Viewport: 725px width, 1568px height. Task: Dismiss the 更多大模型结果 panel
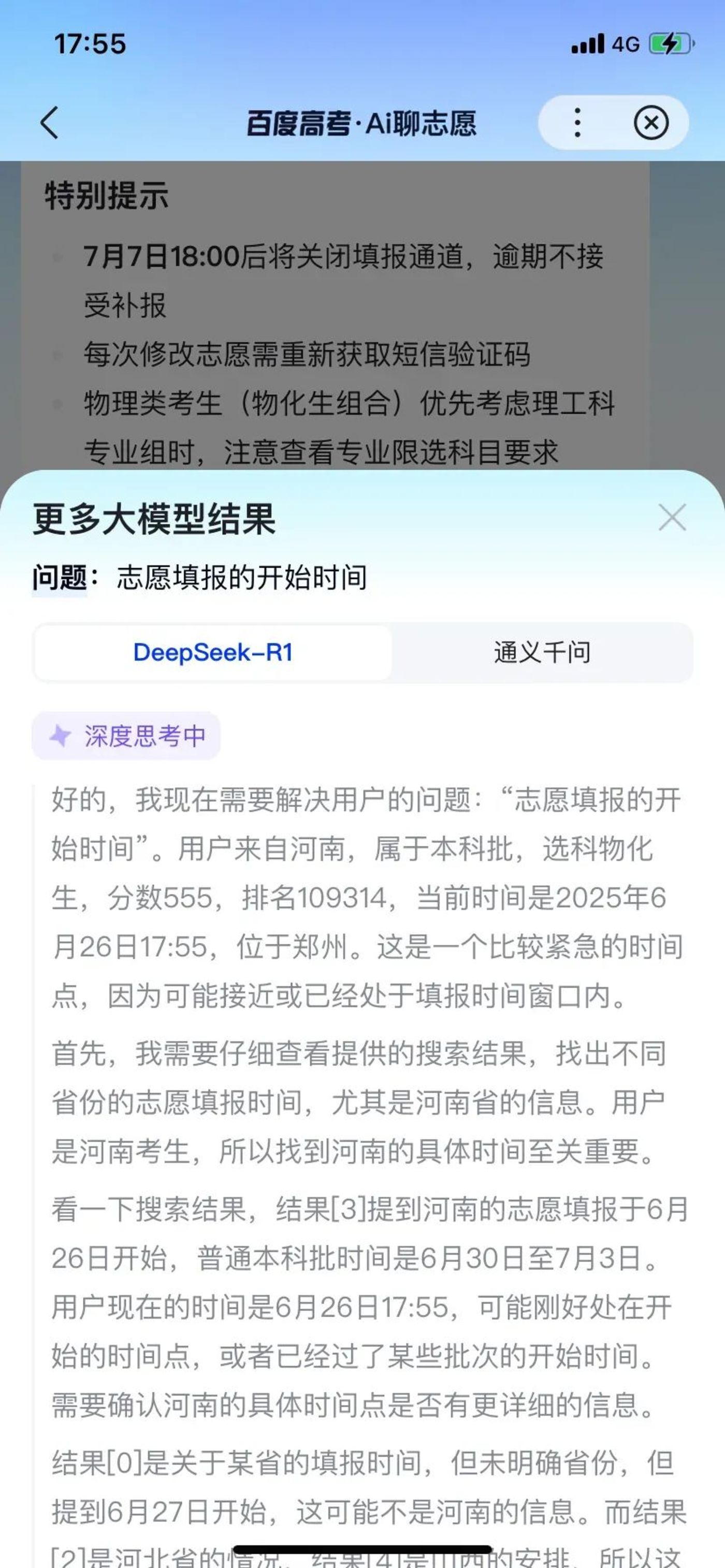pyautogui.click(x=672, y=517)
